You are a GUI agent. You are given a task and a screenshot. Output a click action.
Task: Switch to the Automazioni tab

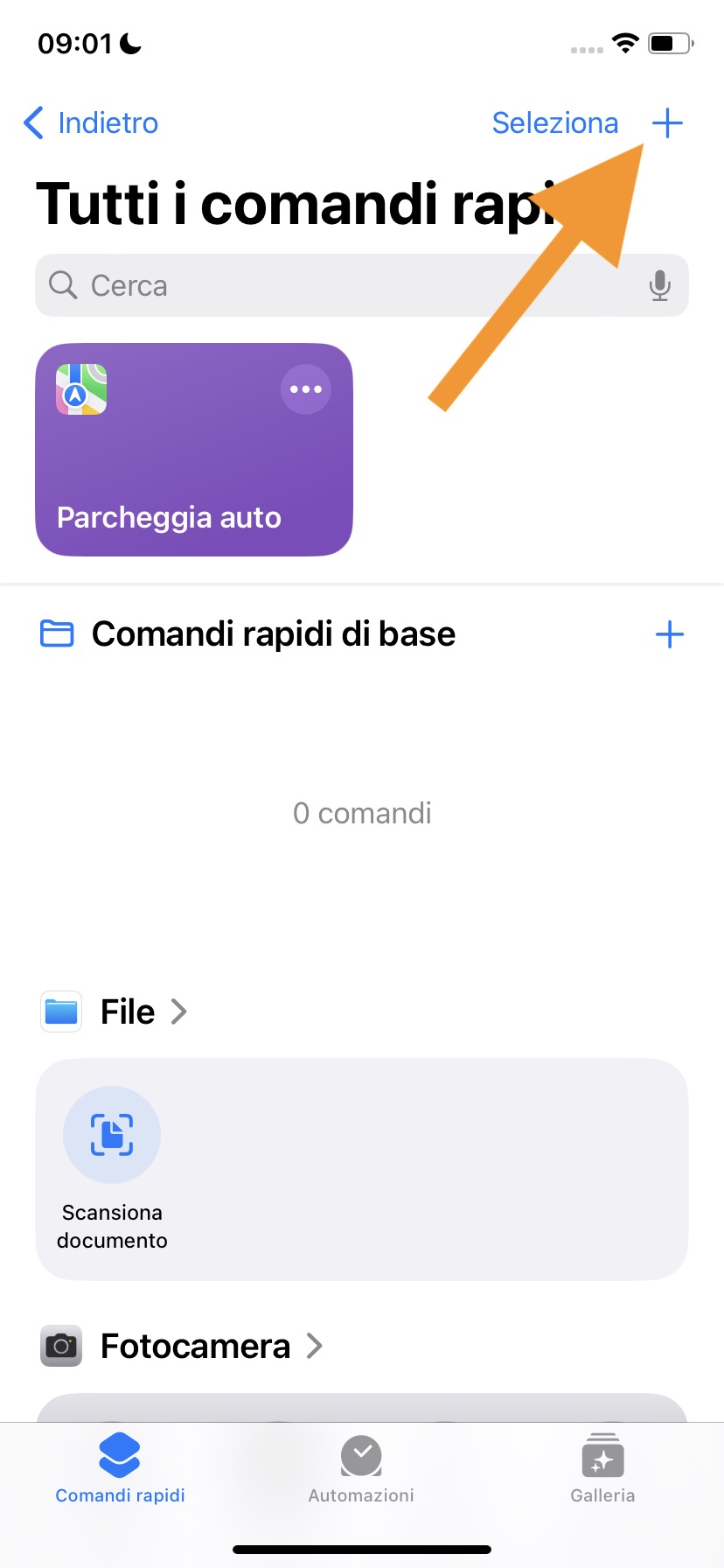361,1470
